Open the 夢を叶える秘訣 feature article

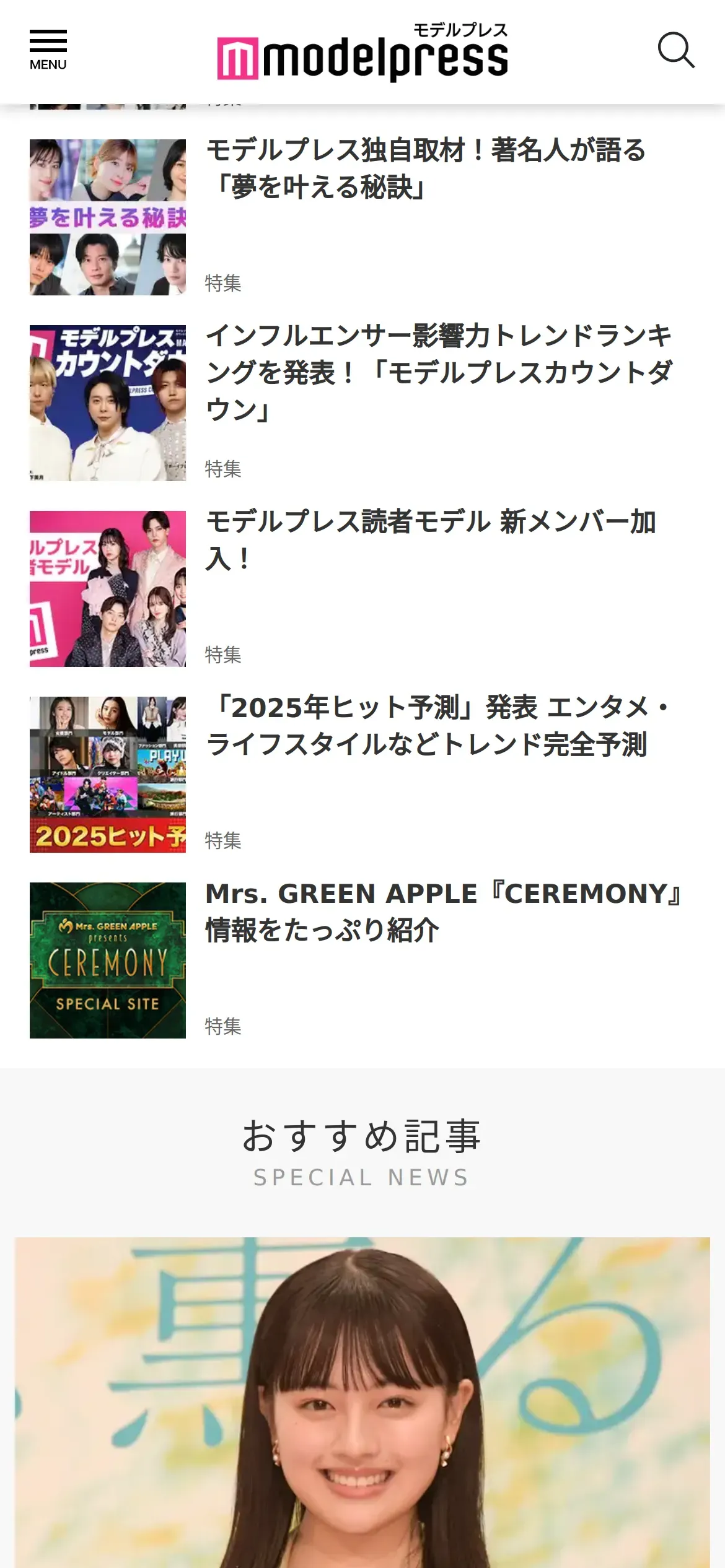[x=425, y=168]
